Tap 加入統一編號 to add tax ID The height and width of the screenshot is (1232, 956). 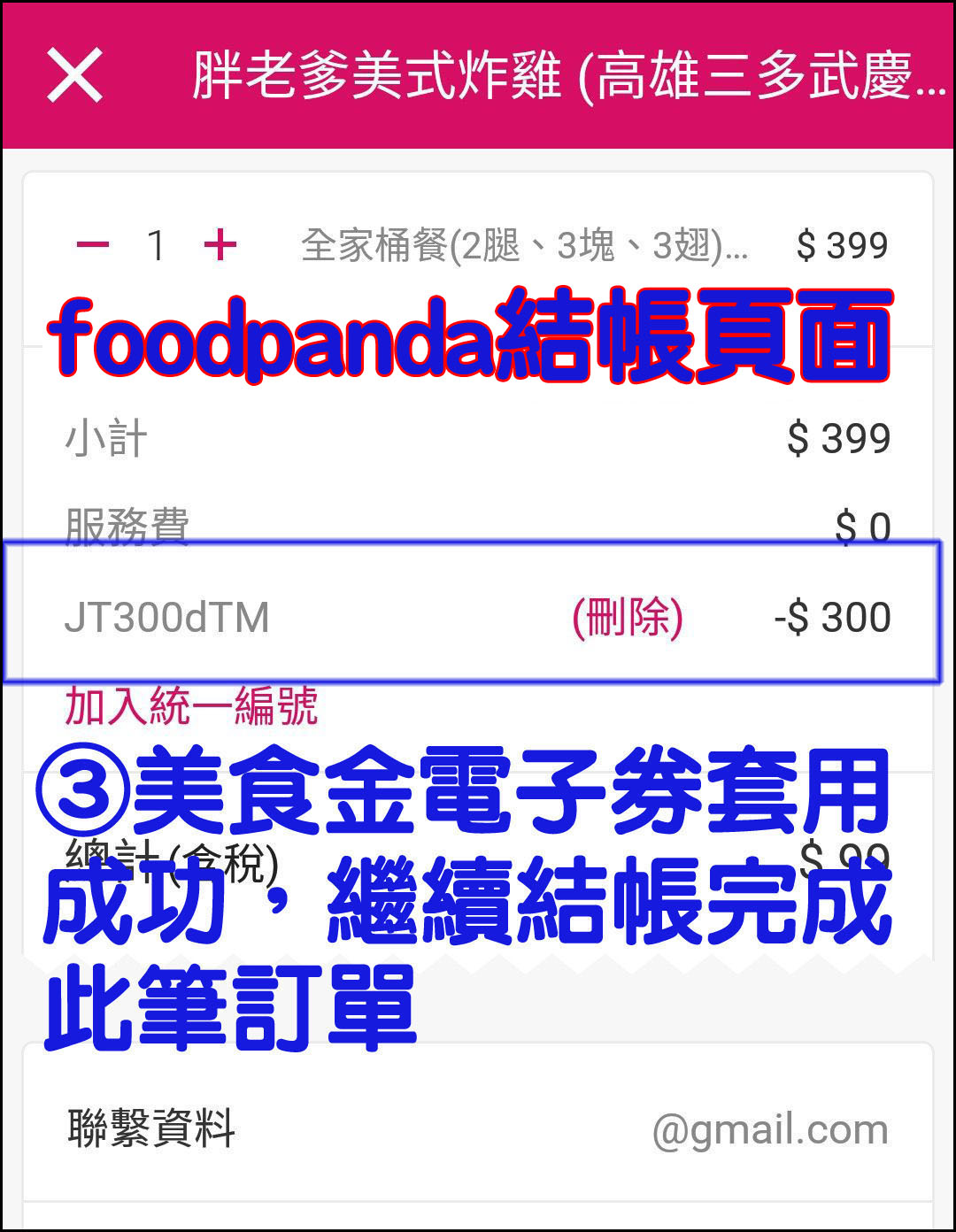190,706
